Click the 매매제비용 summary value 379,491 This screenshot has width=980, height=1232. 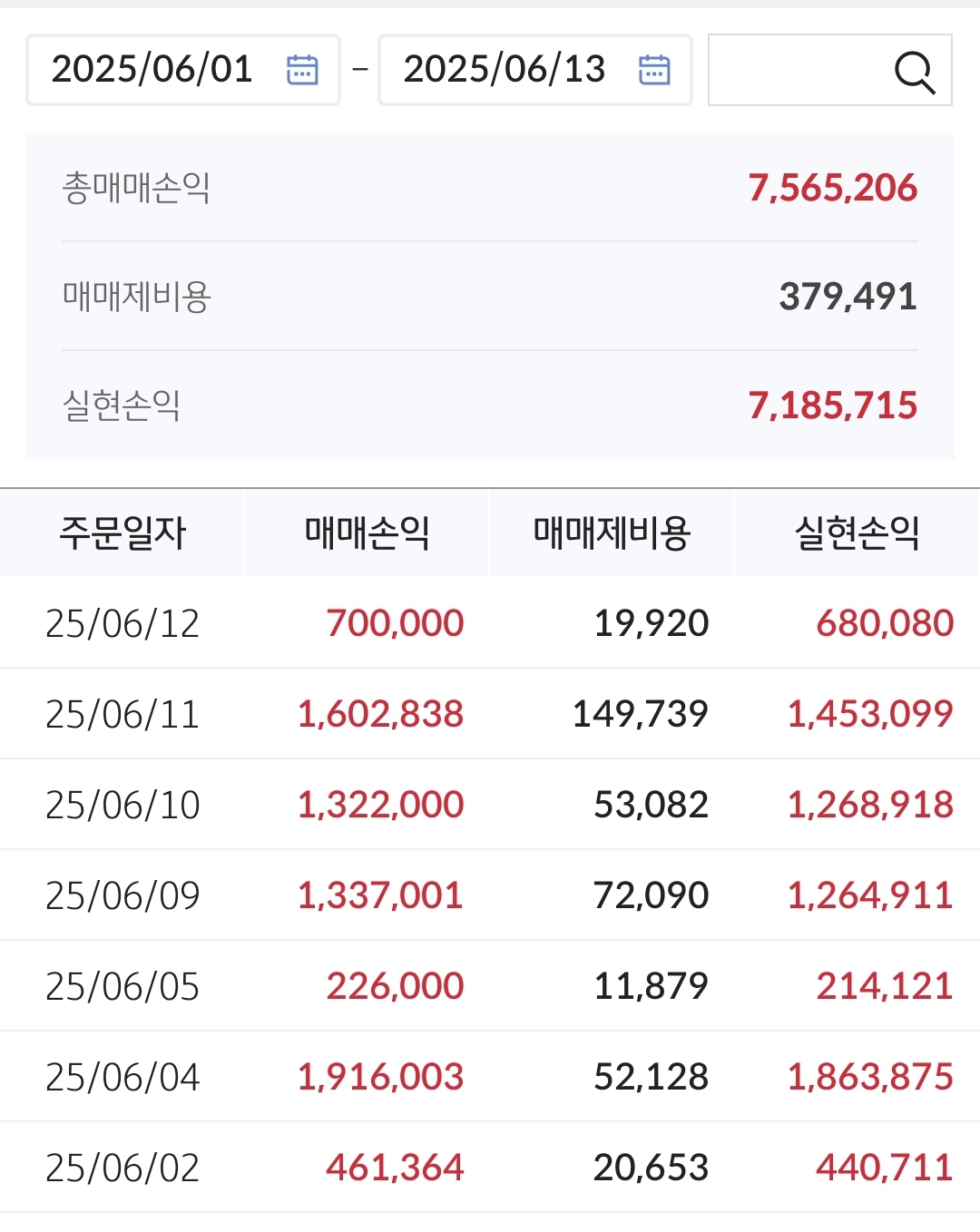click(x=848, y=295)
